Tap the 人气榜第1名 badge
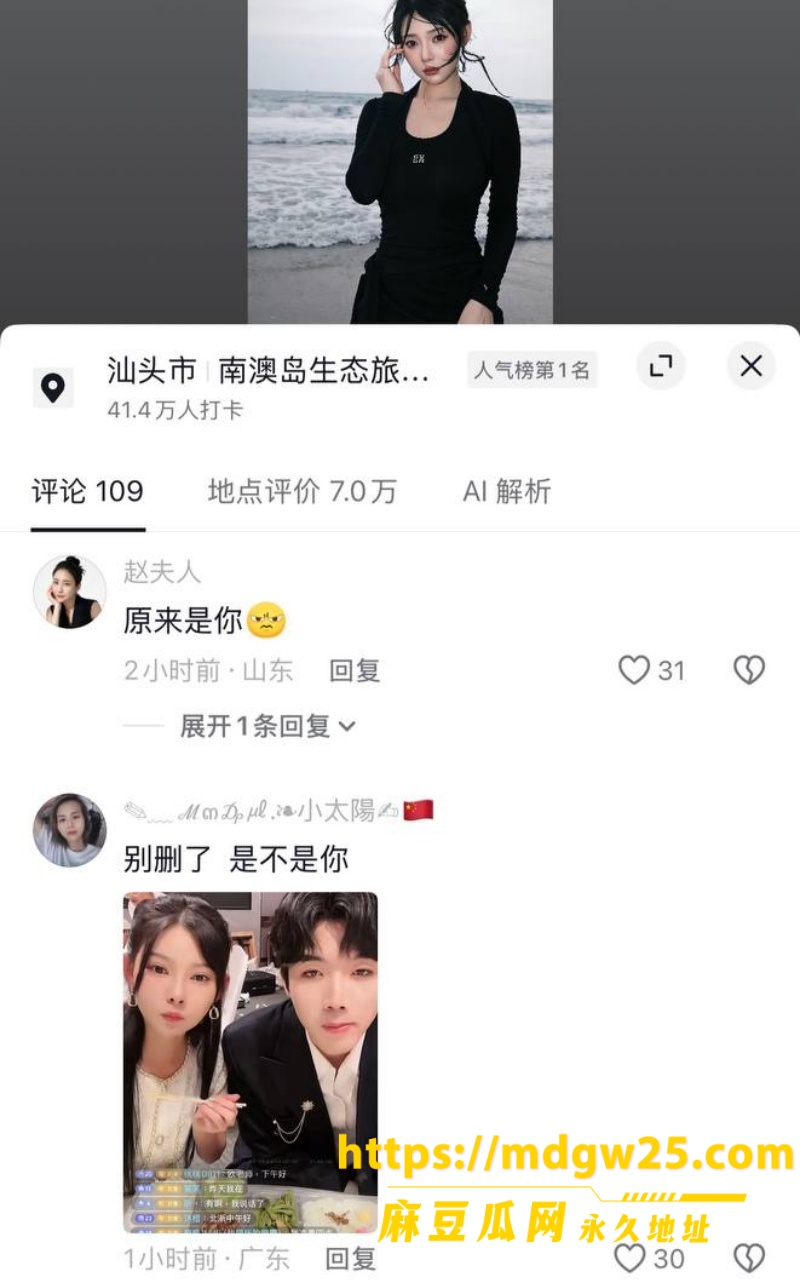This screenshot has height=1280, width=800. pos(532,371)
